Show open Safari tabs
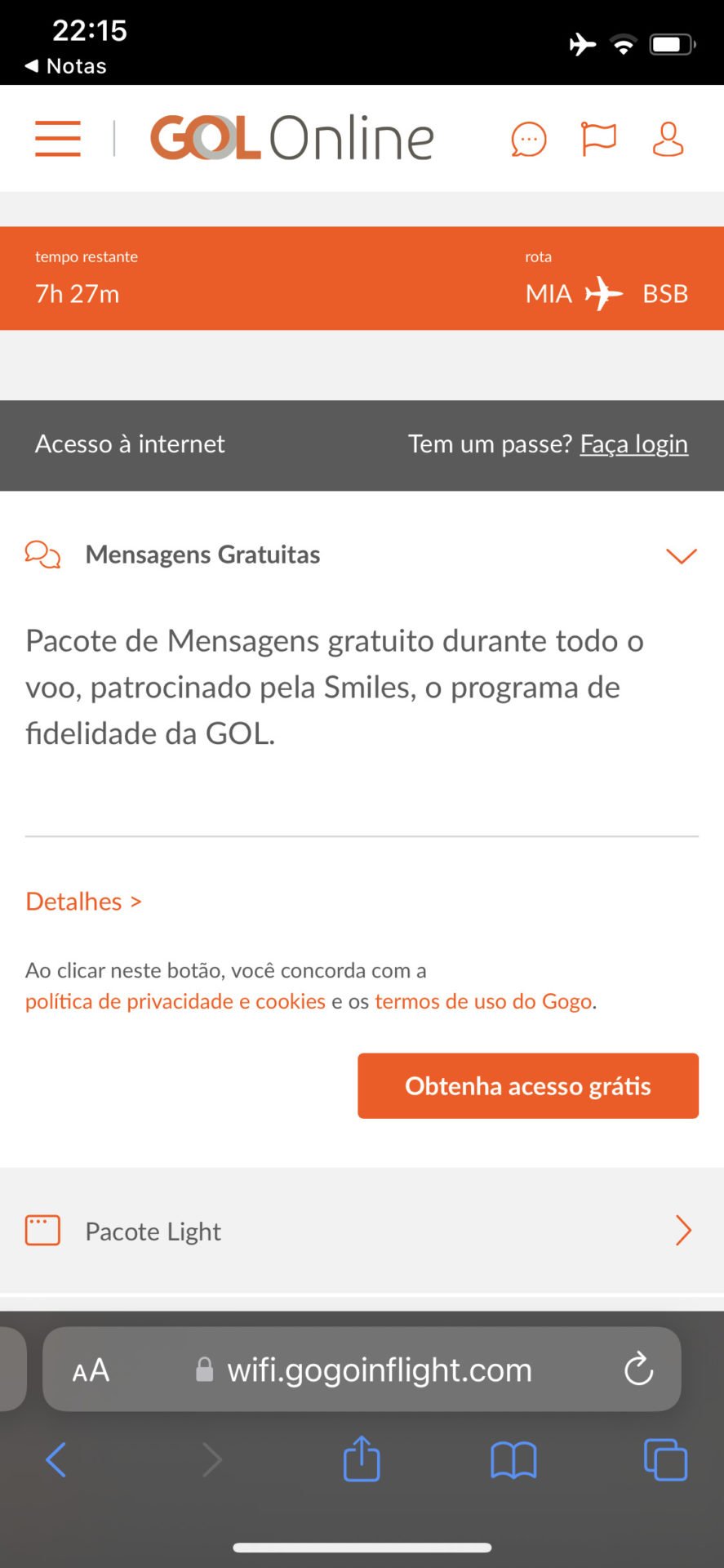 point(665,1459)
